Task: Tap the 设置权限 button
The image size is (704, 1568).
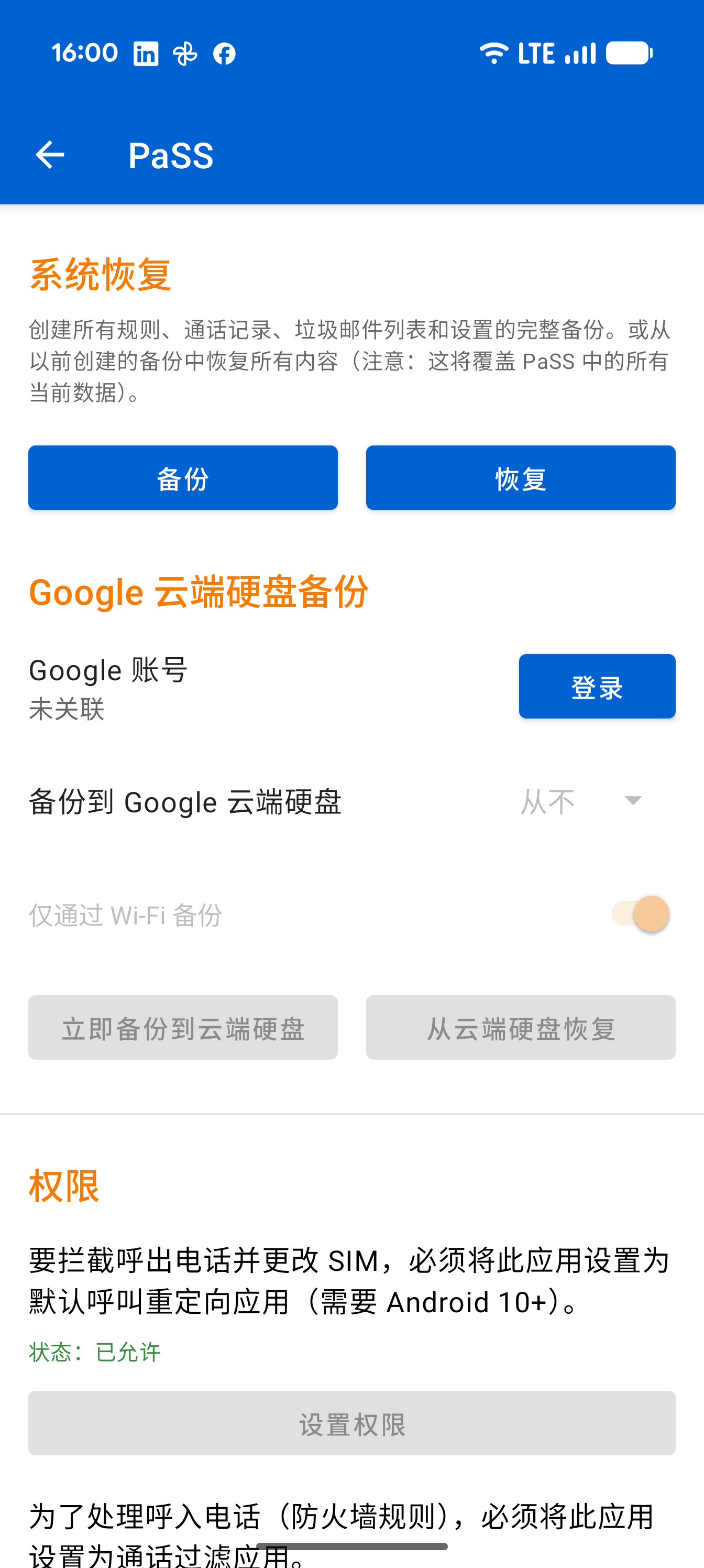Action: [x=351, y=1423]
